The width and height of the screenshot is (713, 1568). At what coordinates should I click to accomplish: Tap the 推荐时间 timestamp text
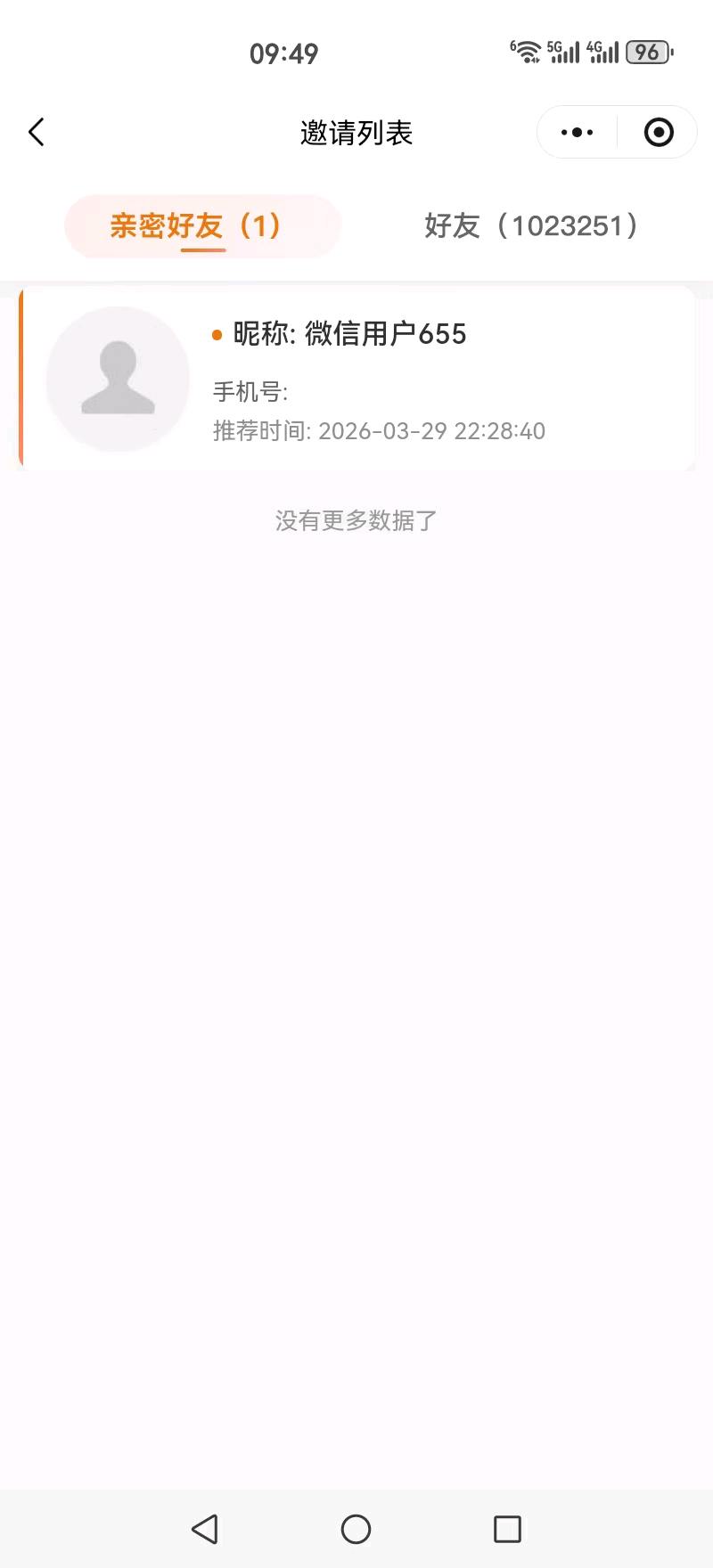point(379,430)
